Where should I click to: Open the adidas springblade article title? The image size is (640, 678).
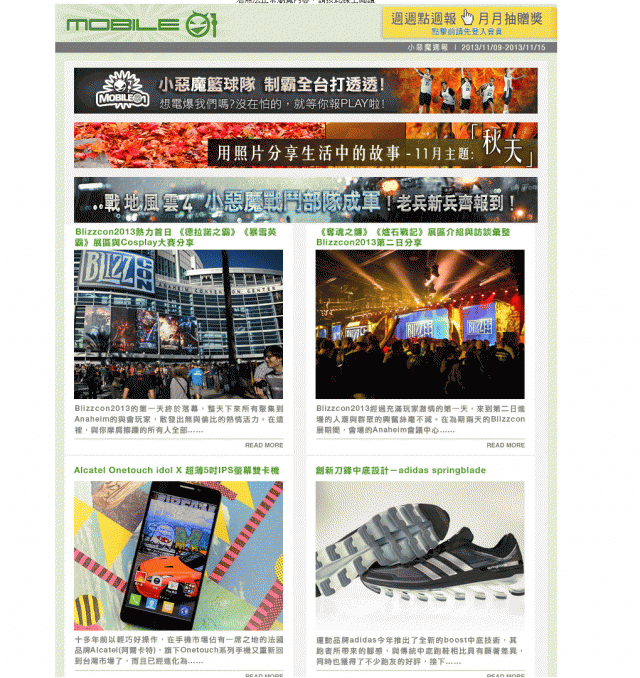click(400, 470)
